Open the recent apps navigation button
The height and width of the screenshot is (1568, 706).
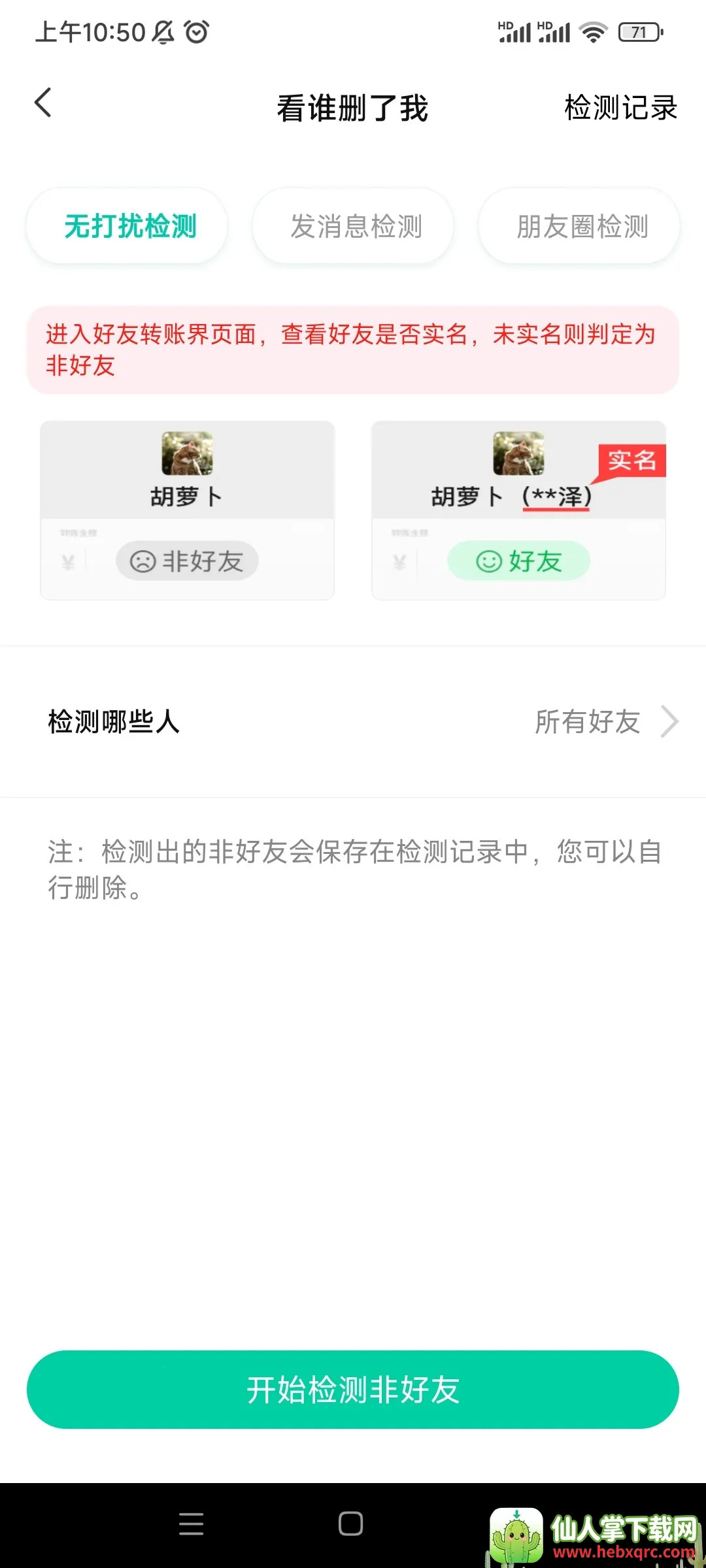191,1524
